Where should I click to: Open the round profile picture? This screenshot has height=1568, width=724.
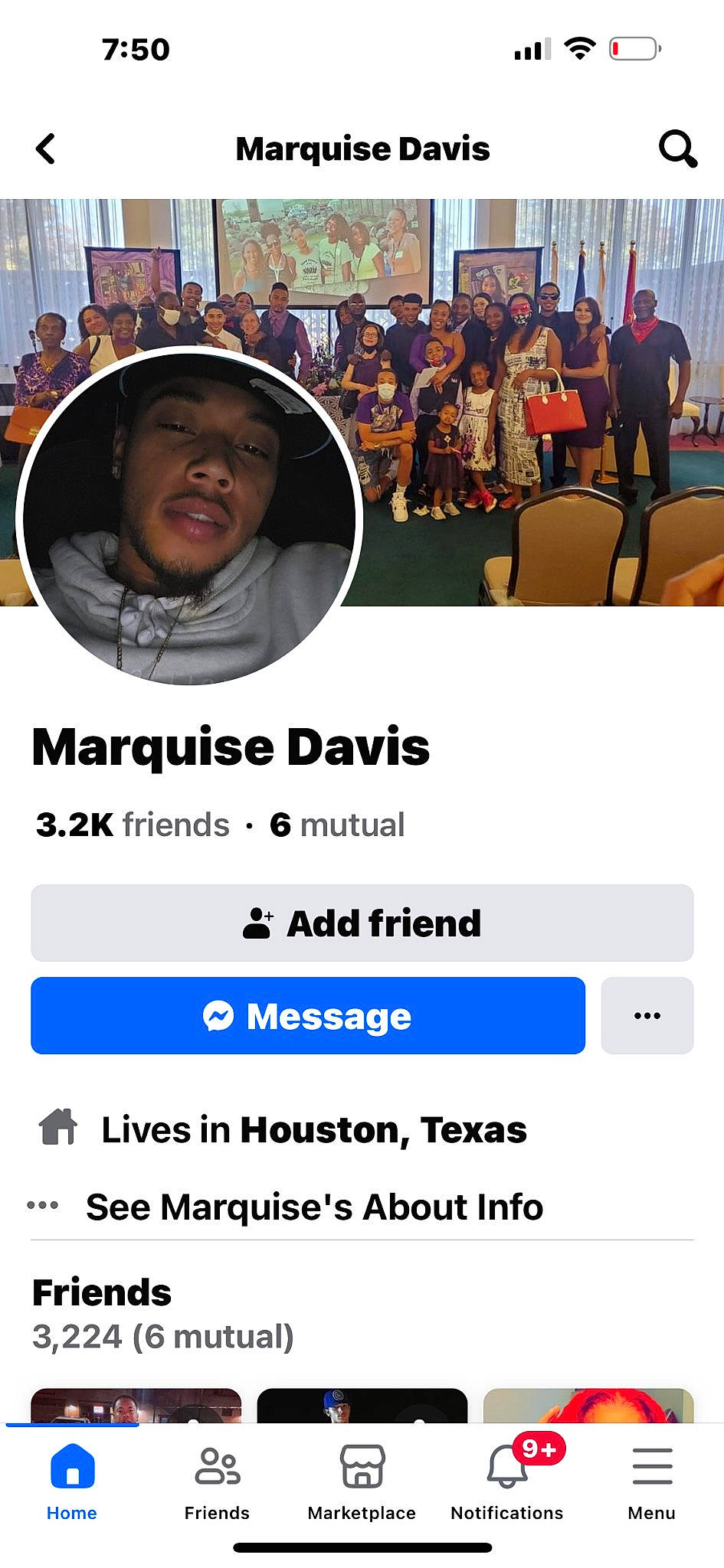(188, 517)
